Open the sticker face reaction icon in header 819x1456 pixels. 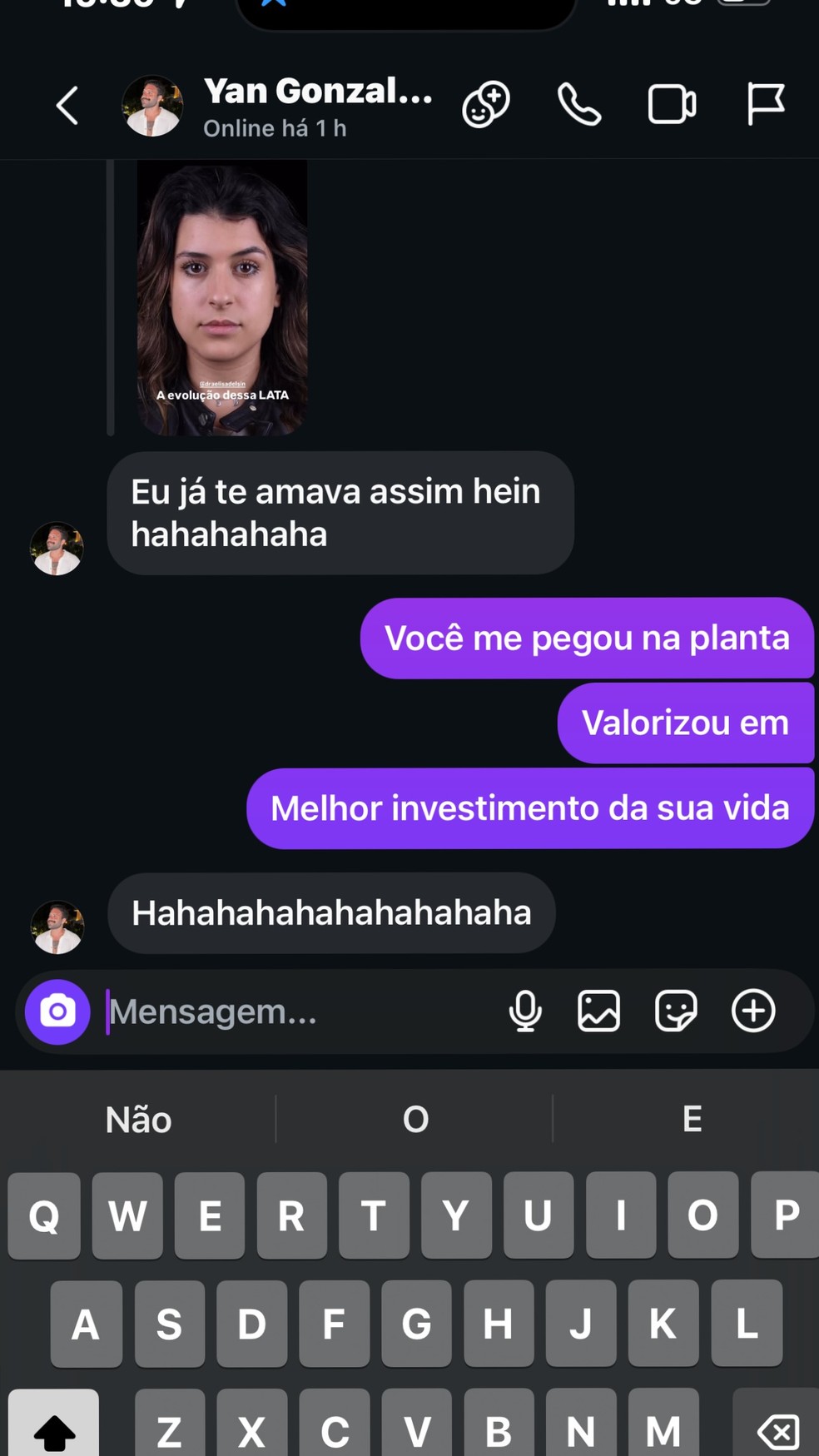486,104
